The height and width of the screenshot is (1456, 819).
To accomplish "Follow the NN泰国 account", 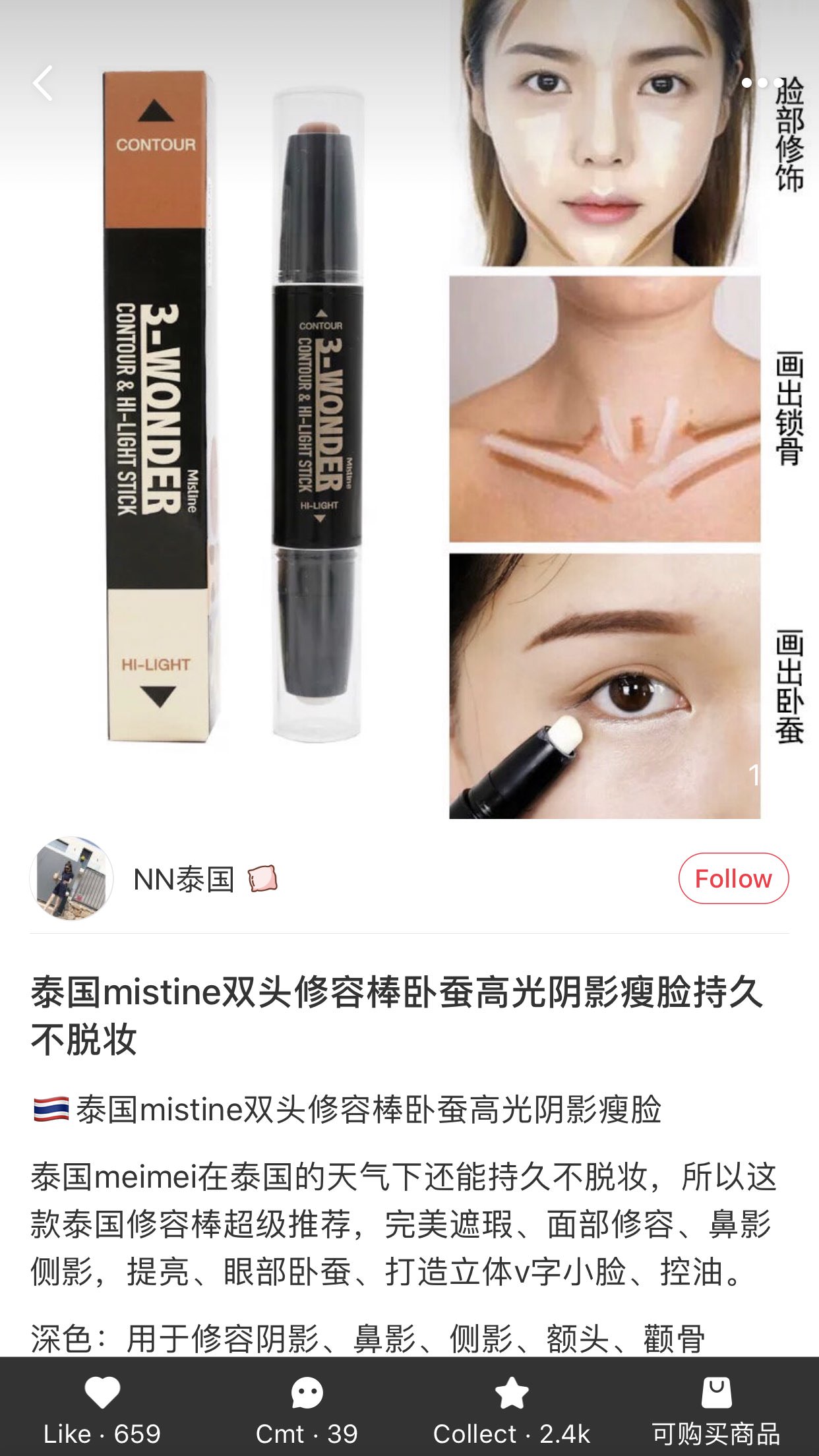I will tap(733, 878).
